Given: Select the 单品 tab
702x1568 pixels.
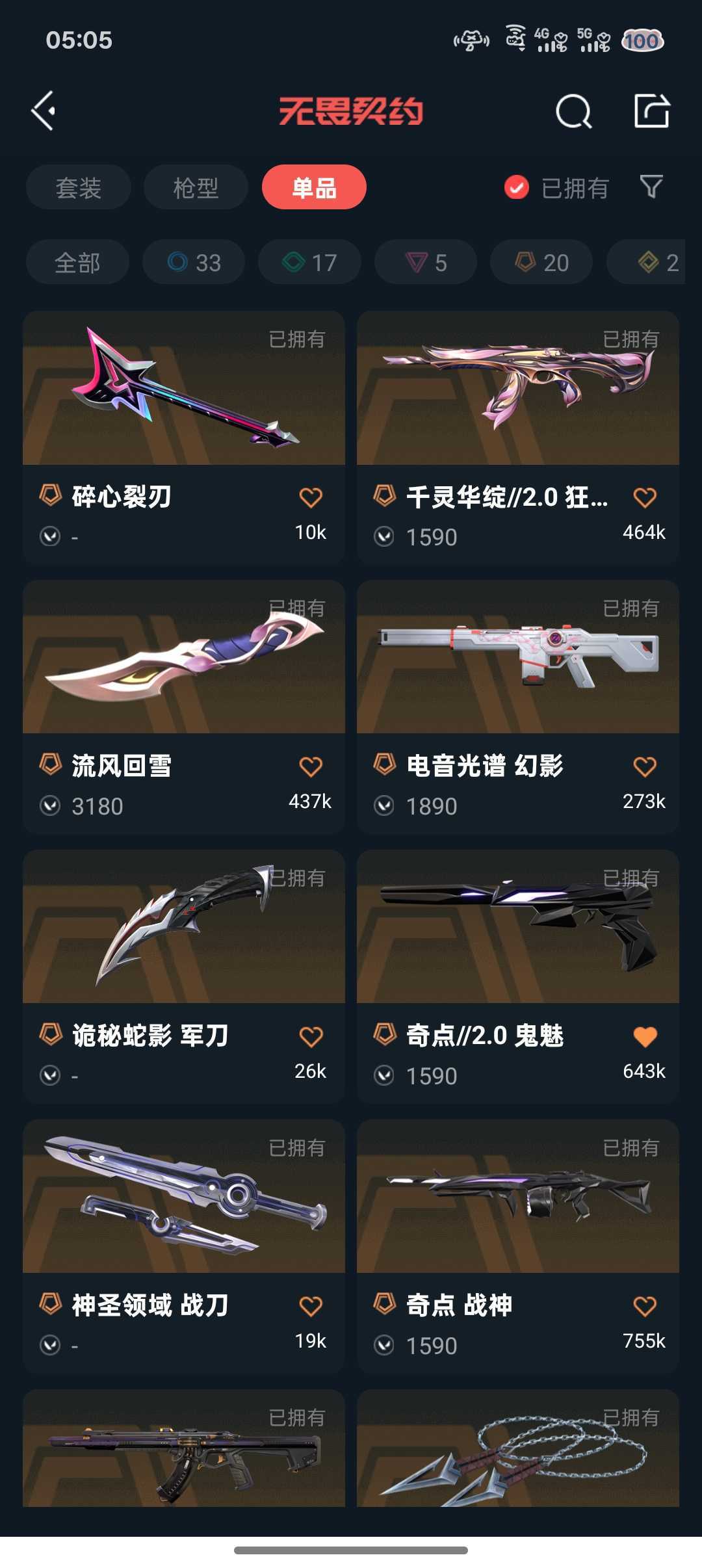Looking at the screenshot, I should (314, 188).
